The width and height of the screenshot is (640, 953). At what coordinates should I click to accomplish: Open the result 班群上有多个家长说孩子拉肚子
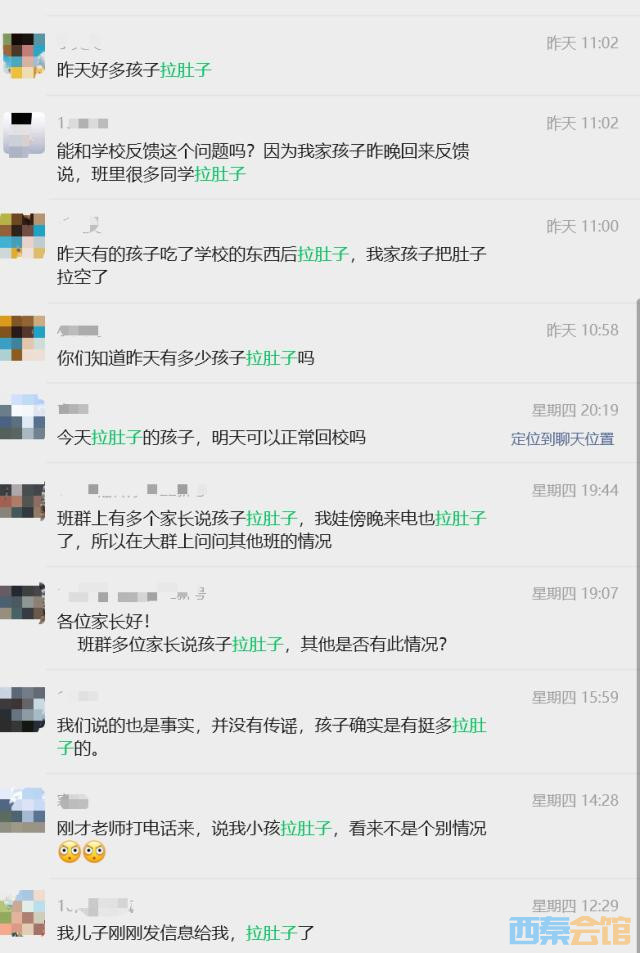(271, 529)
